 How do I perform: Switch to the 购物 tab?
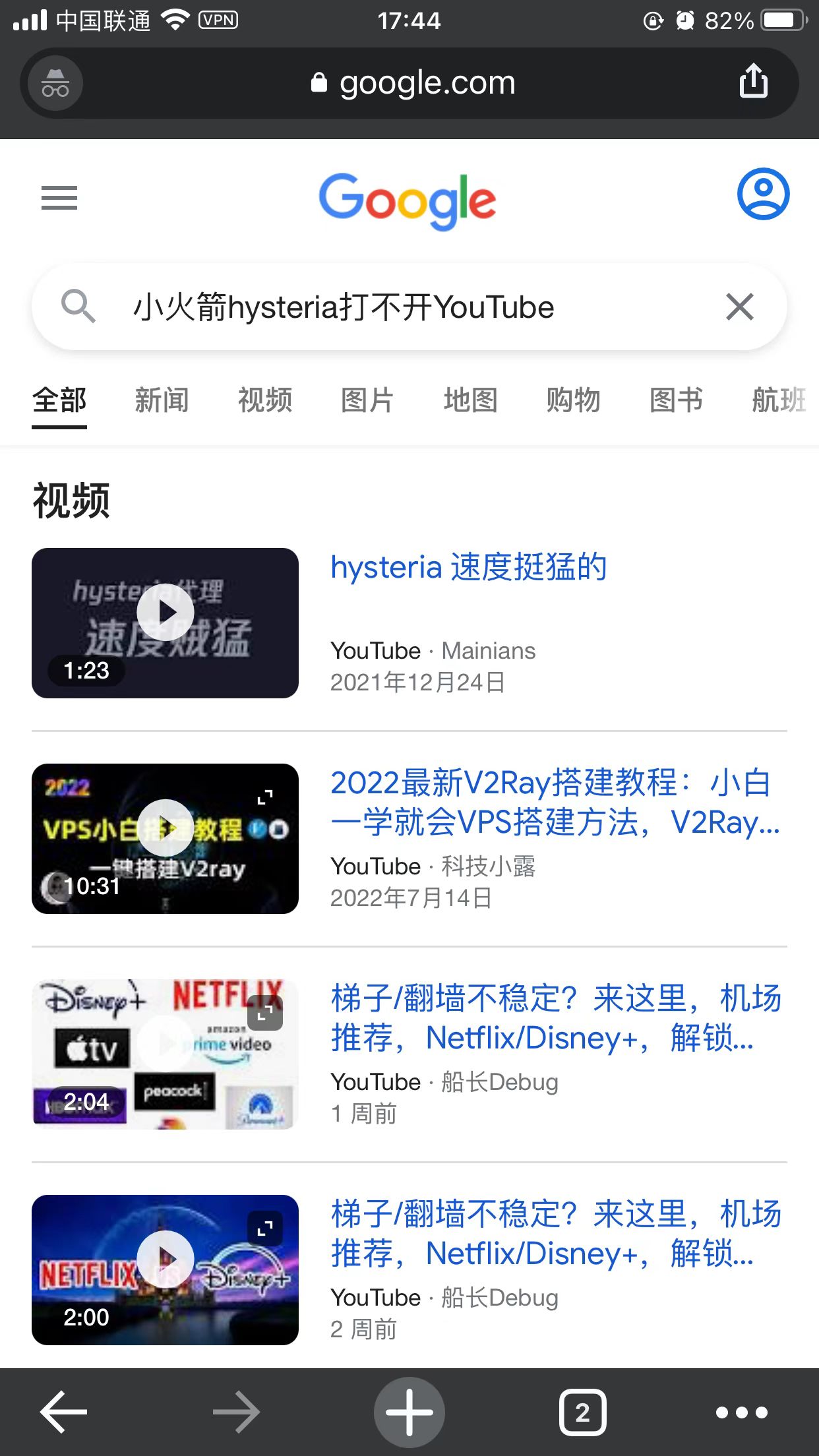pyautogui.click(x=573, y=400)
